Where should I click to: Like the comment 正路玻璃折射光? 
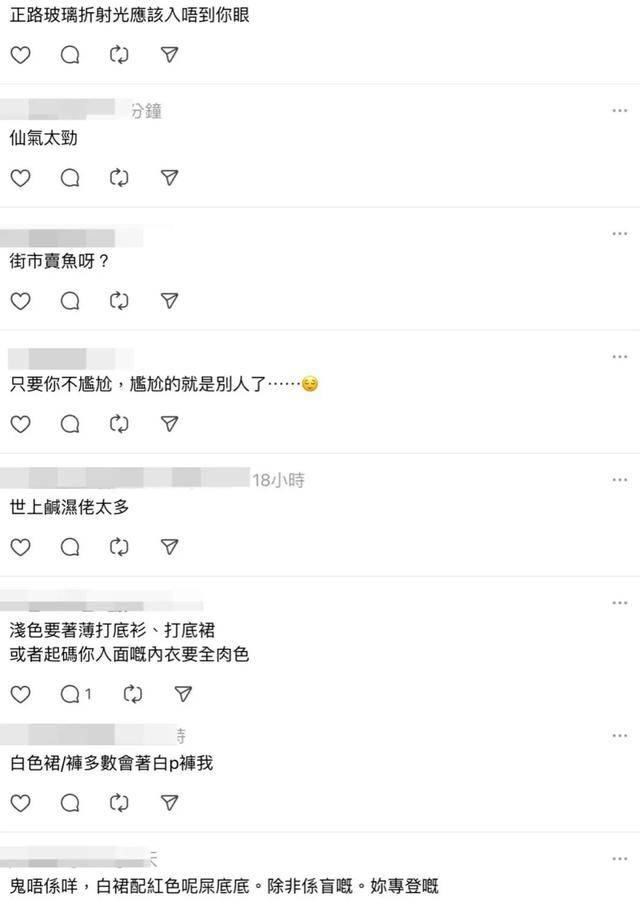pyautogui.click(x=20, y=54)
